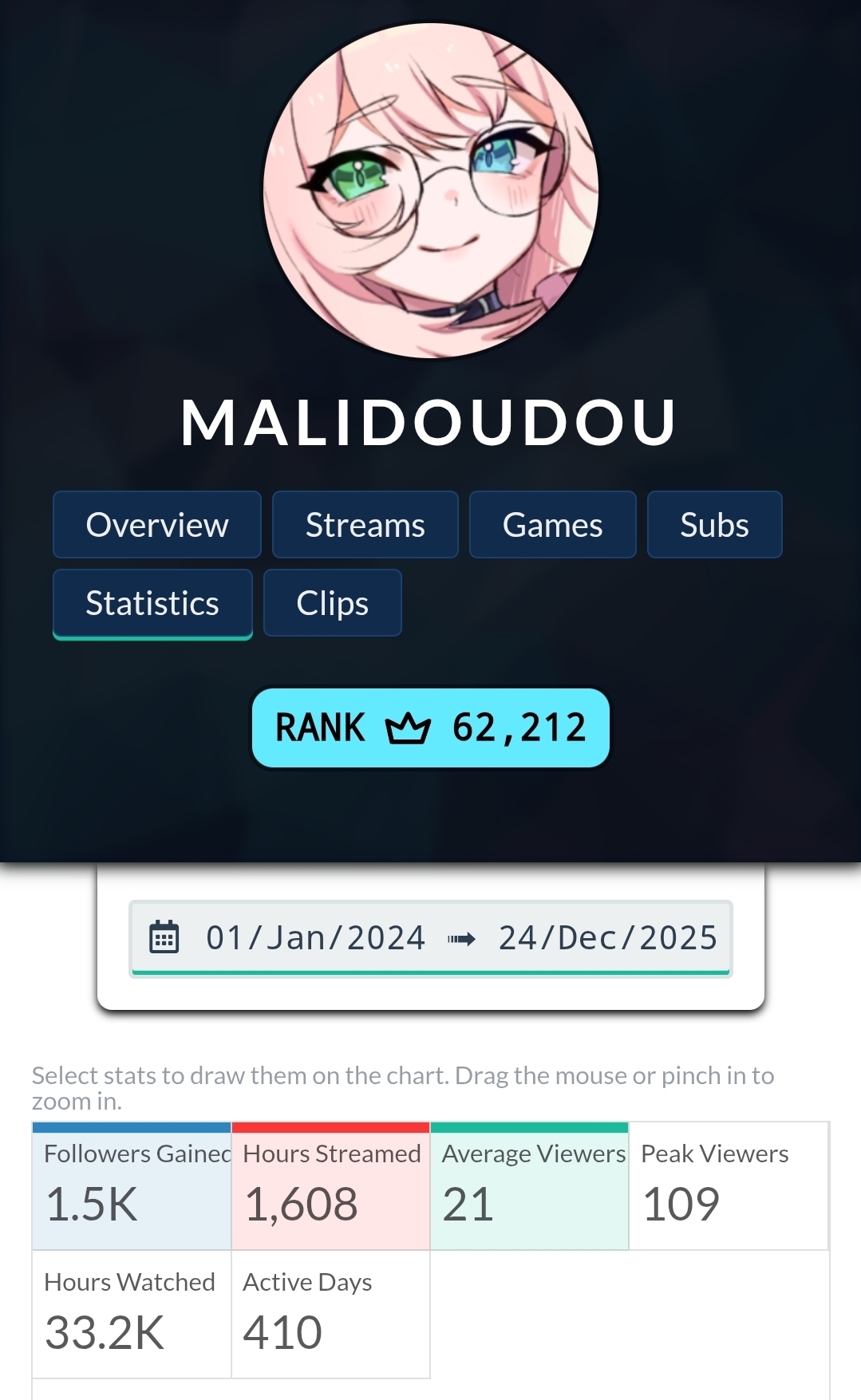The width and height of the screenshot is (861, 1400).
Task: Toggle Followers Gained on the chart
Action: (132, 1186)
